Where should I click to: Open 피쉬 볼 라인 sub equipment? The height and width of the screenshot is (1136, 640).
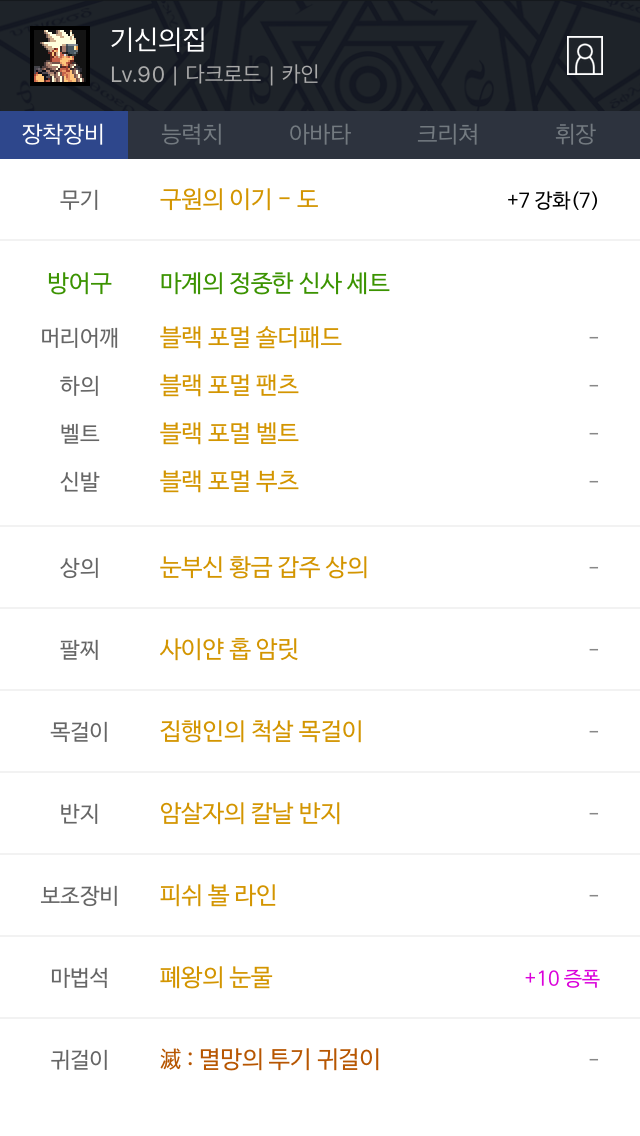pyautogui.click(x=218, y=895)
